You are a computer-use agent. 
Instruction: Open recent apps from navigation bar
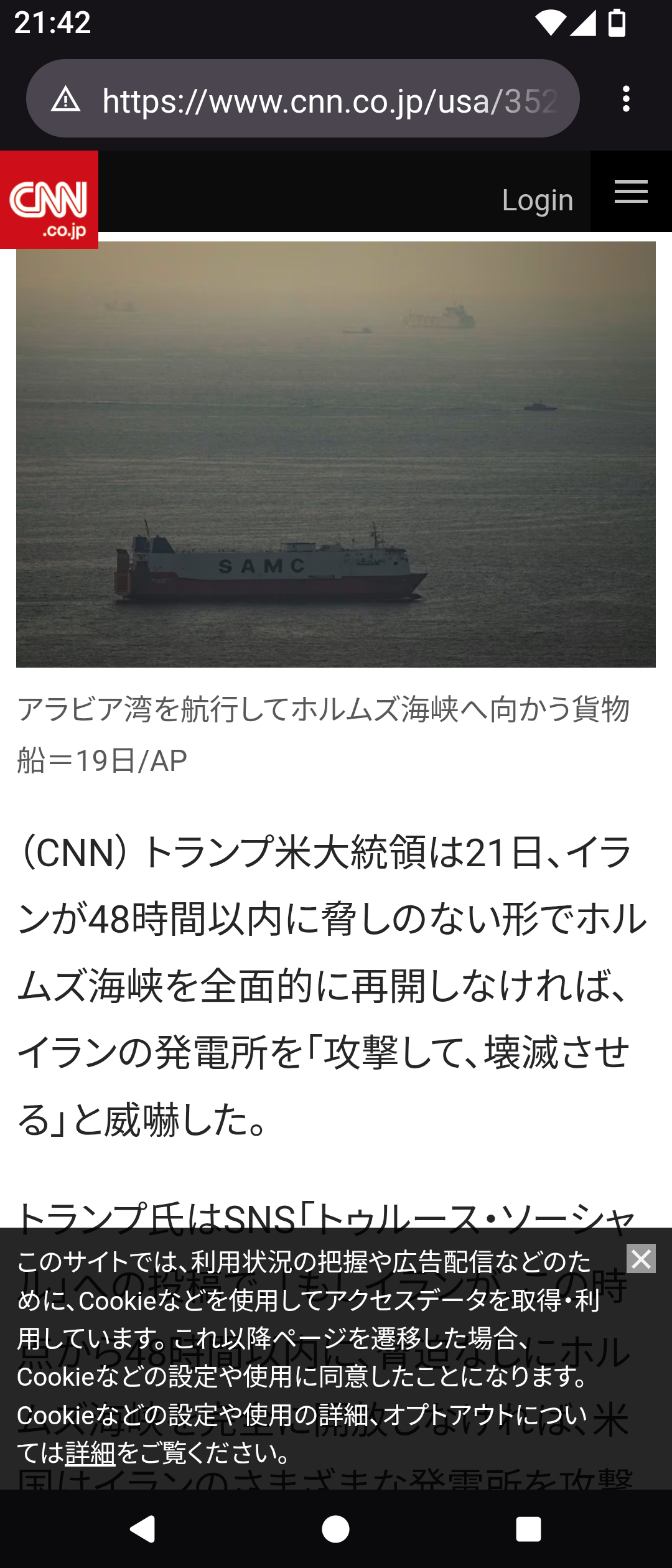point(528,1529)
